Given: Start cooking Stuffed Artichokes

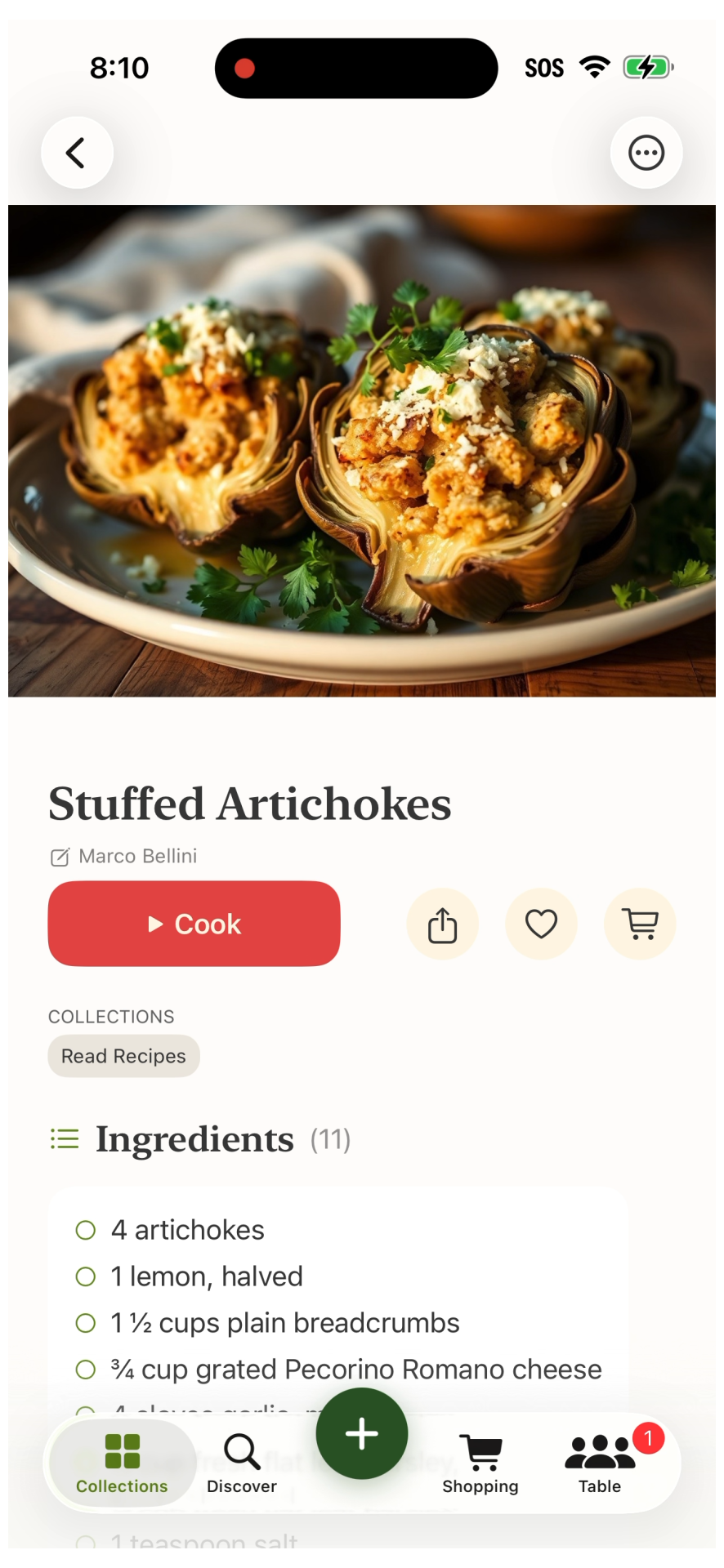Looking at the screenshot, I should point(194,924).
